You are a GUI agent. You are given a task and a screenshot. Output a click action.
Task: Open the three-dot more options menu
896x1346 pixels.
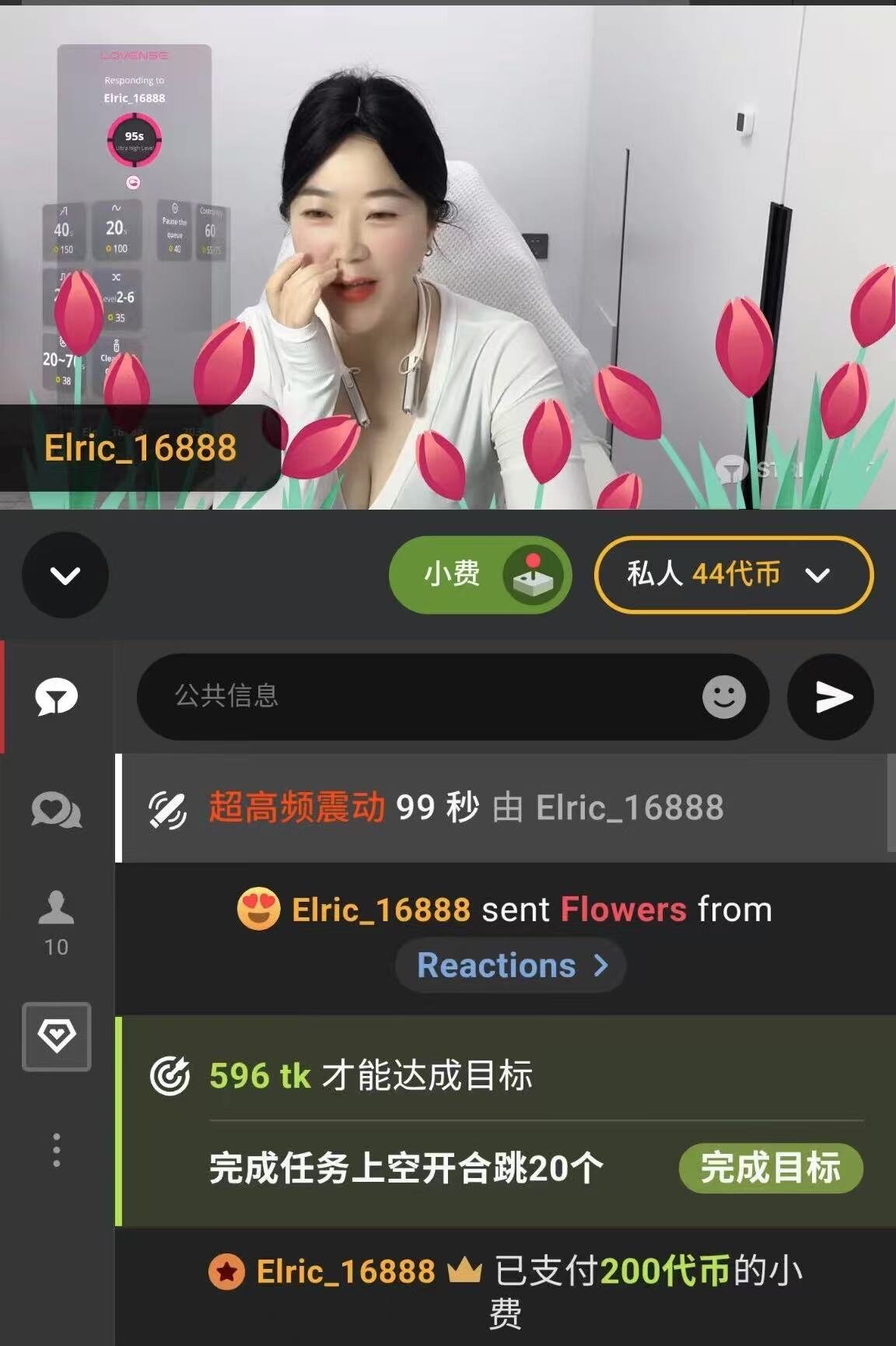[57, 1149]
